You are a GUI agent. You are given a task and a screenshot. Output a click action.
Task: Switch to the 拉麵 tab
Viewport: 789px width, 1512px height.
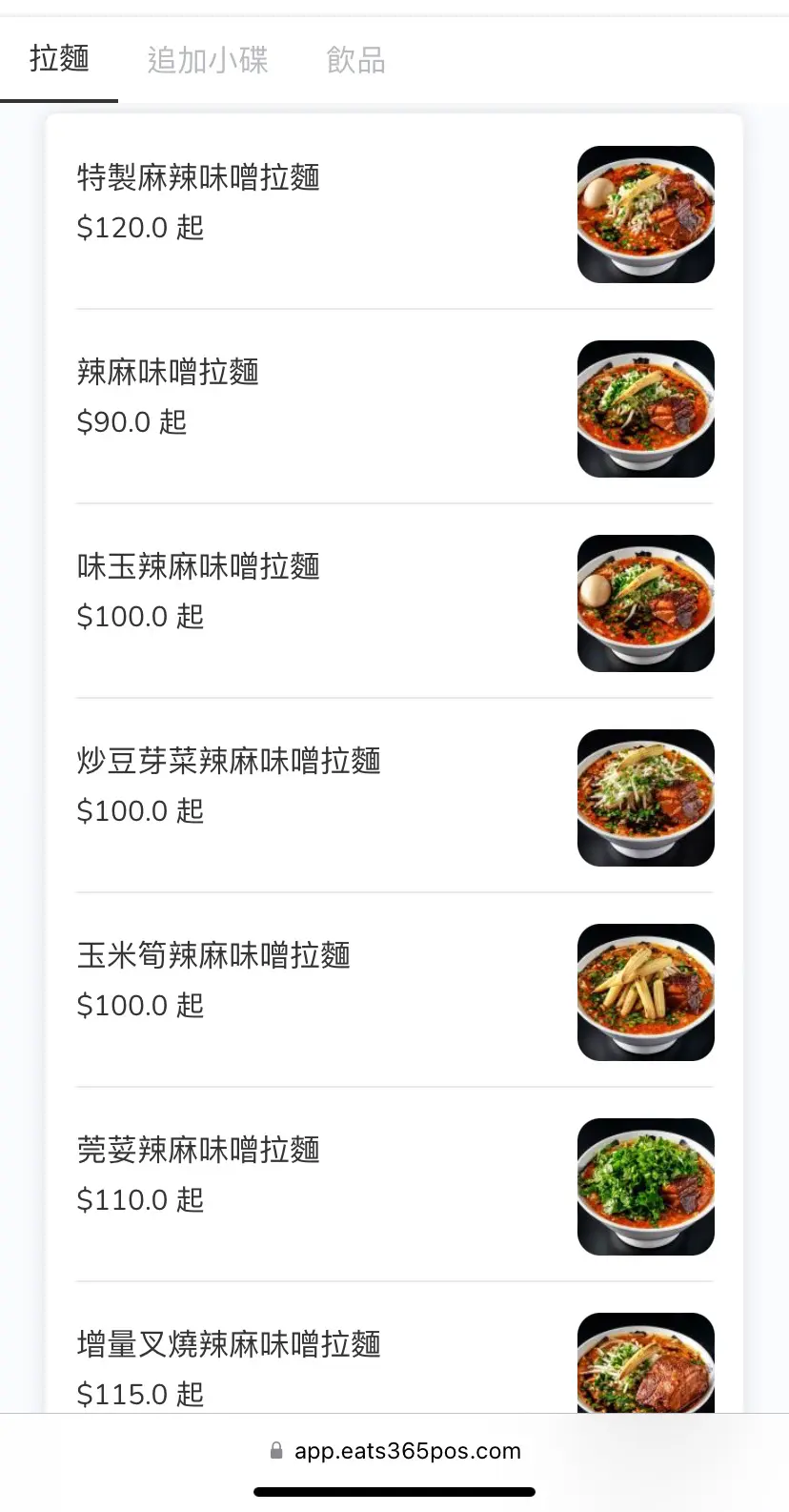coord(59,59)
